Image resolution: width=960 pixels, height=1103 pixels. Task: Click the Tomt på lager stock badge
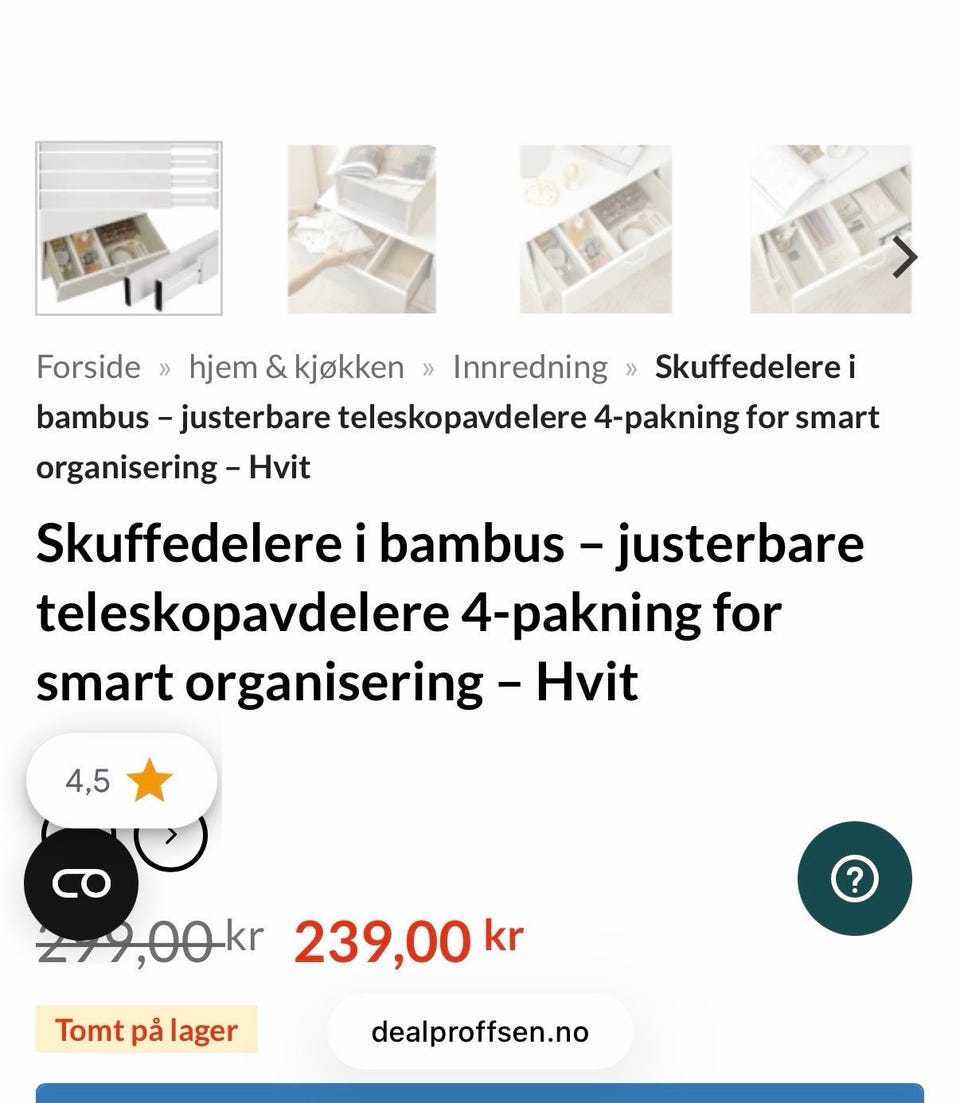146,1030
